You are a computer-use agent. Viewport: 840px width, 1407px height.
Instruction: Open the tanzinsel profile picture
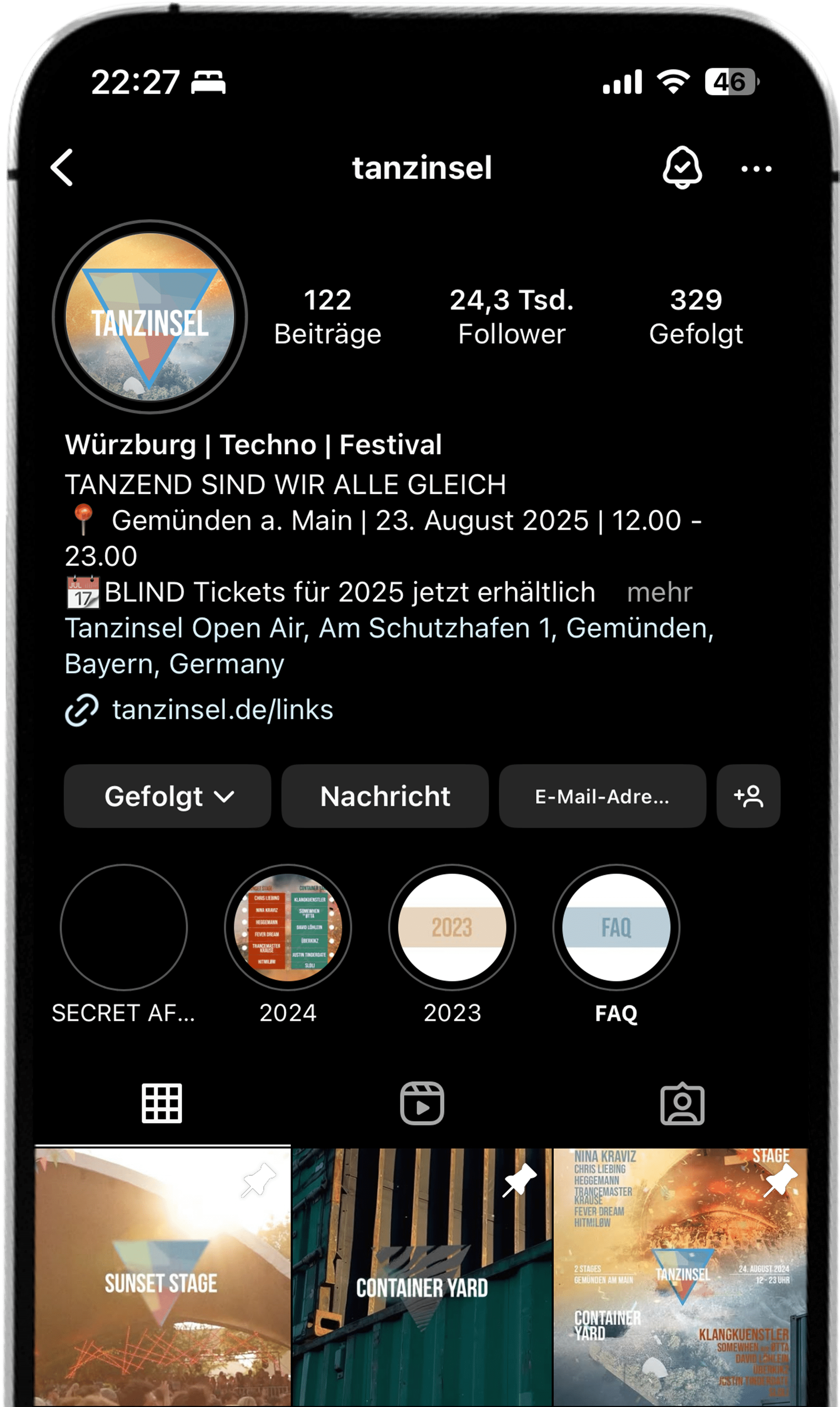tap(150, 316)
